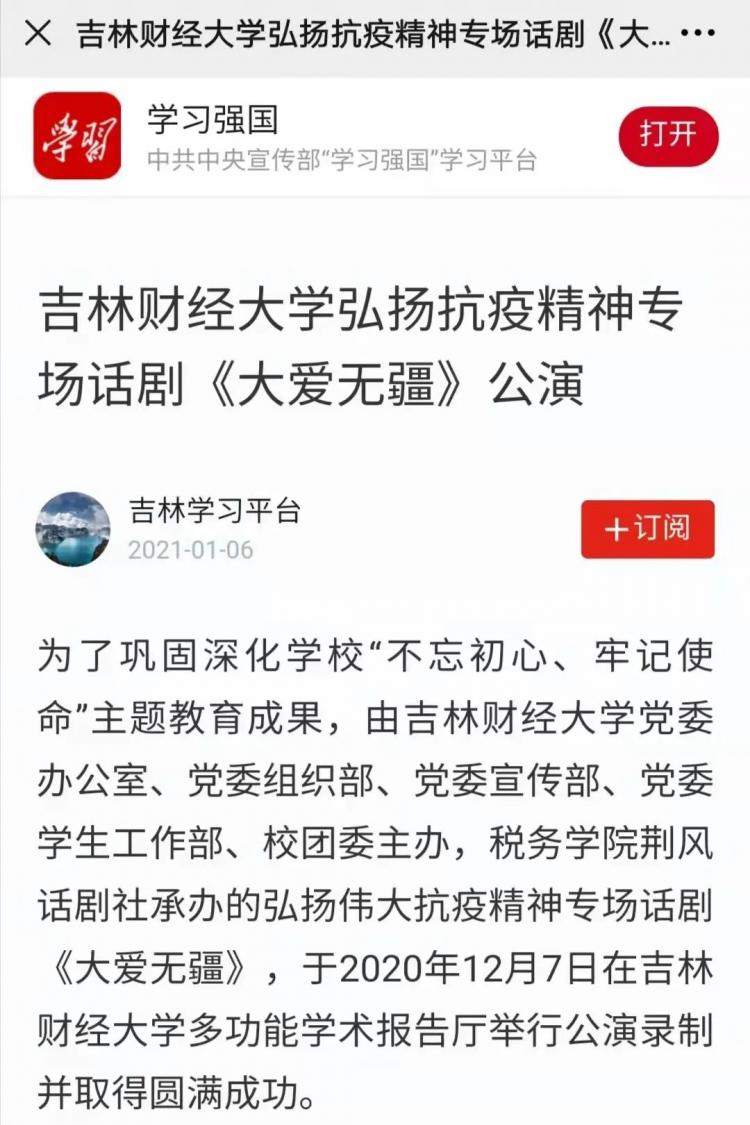Close the article page with the X
The width and height of the screenshot is (750, 1125).
[x=37, y=35]
